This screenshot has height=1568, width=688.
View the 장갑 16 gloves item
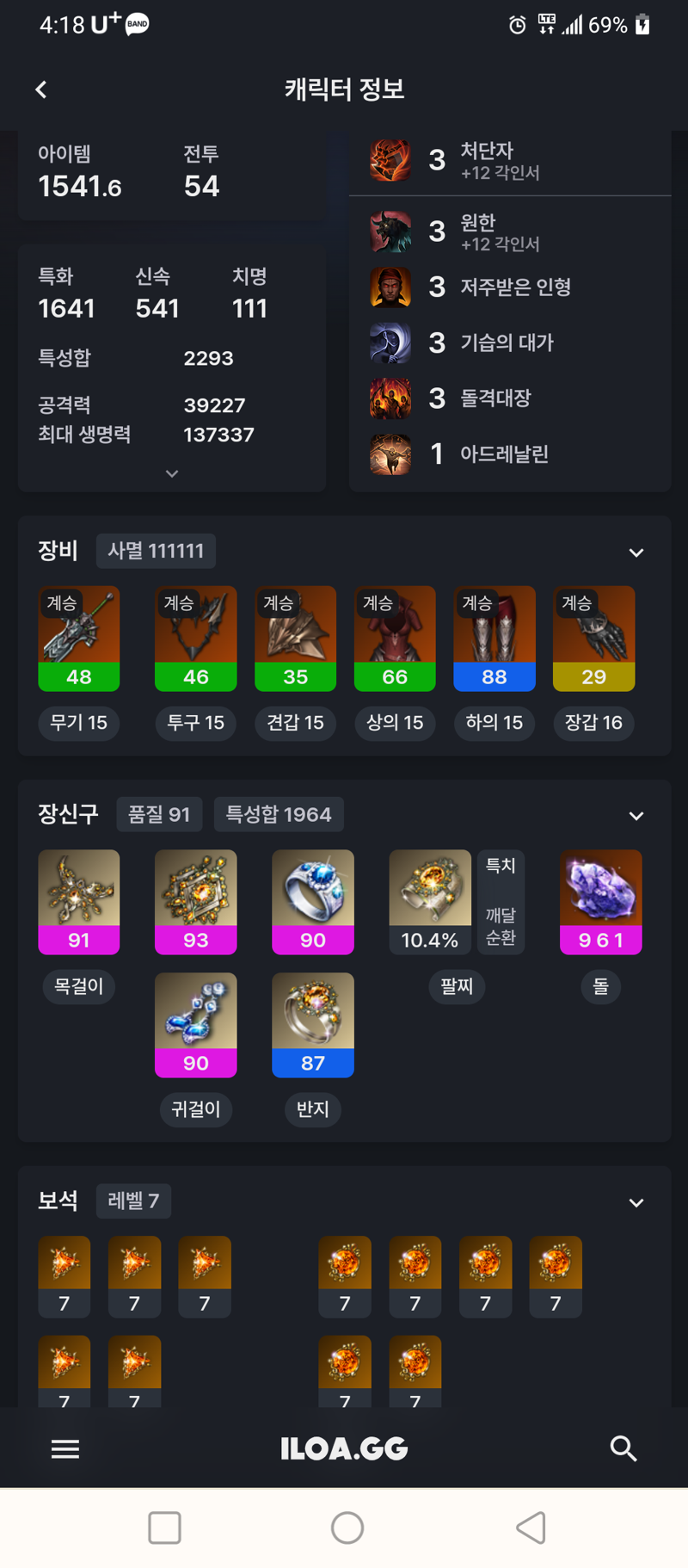[593, 639]
